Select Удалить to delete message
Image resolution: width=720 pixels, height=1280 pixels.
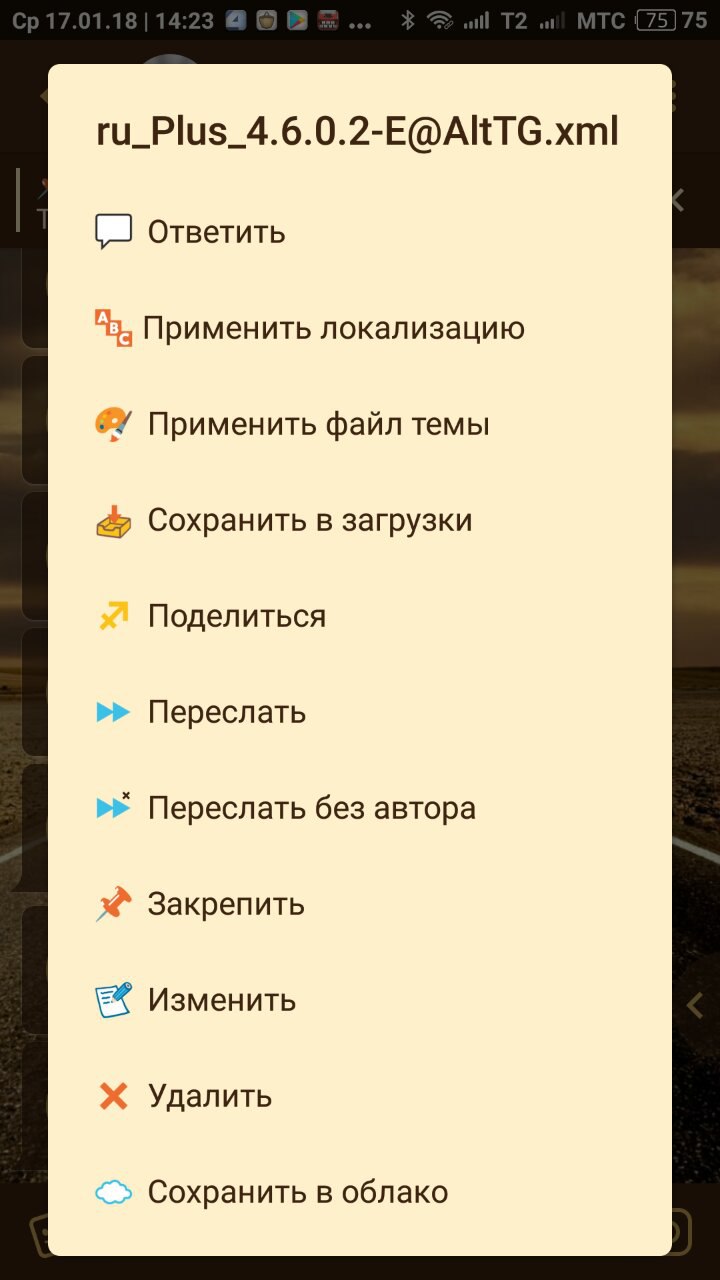(x=210, y=1096)
